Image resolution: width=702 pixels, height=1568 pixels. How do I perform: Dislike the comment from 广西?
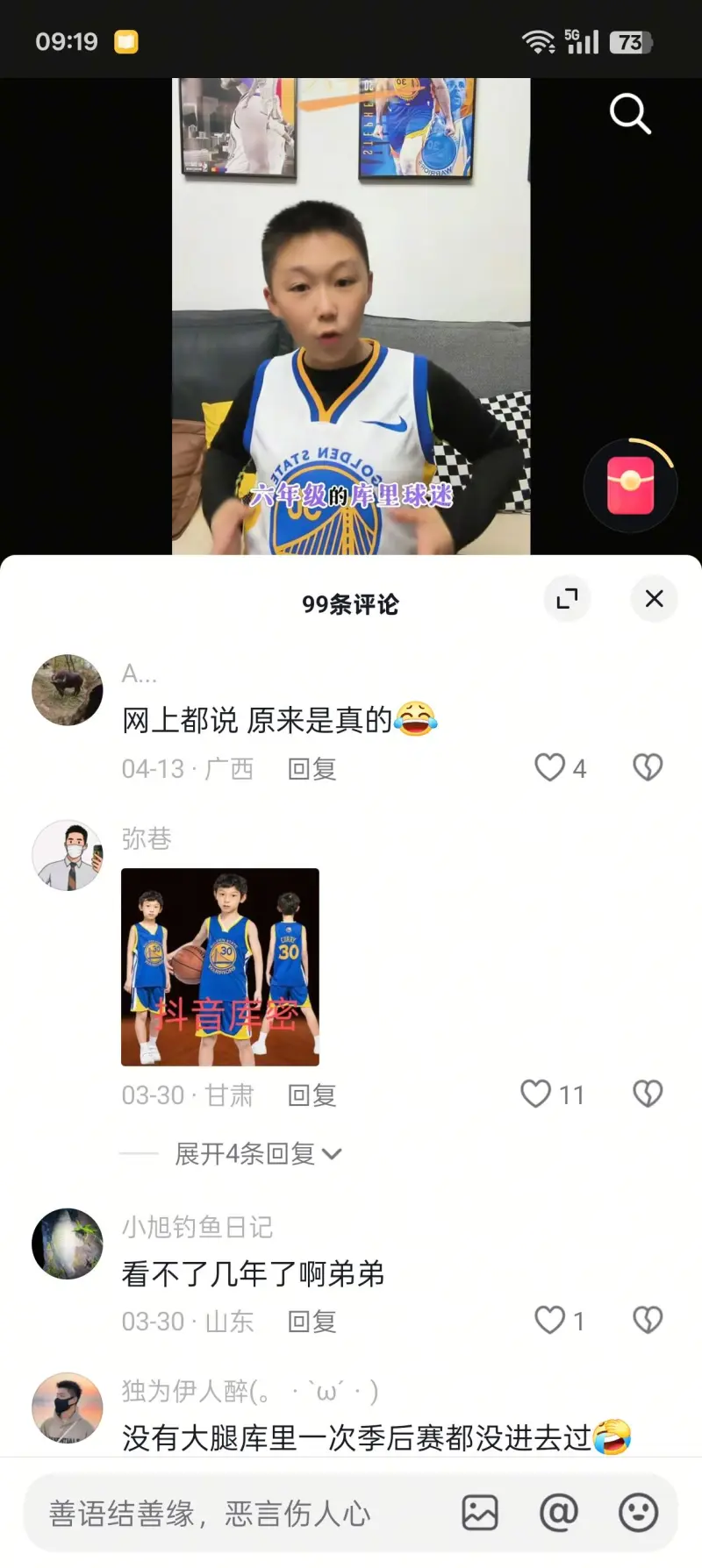pos(648,768)
